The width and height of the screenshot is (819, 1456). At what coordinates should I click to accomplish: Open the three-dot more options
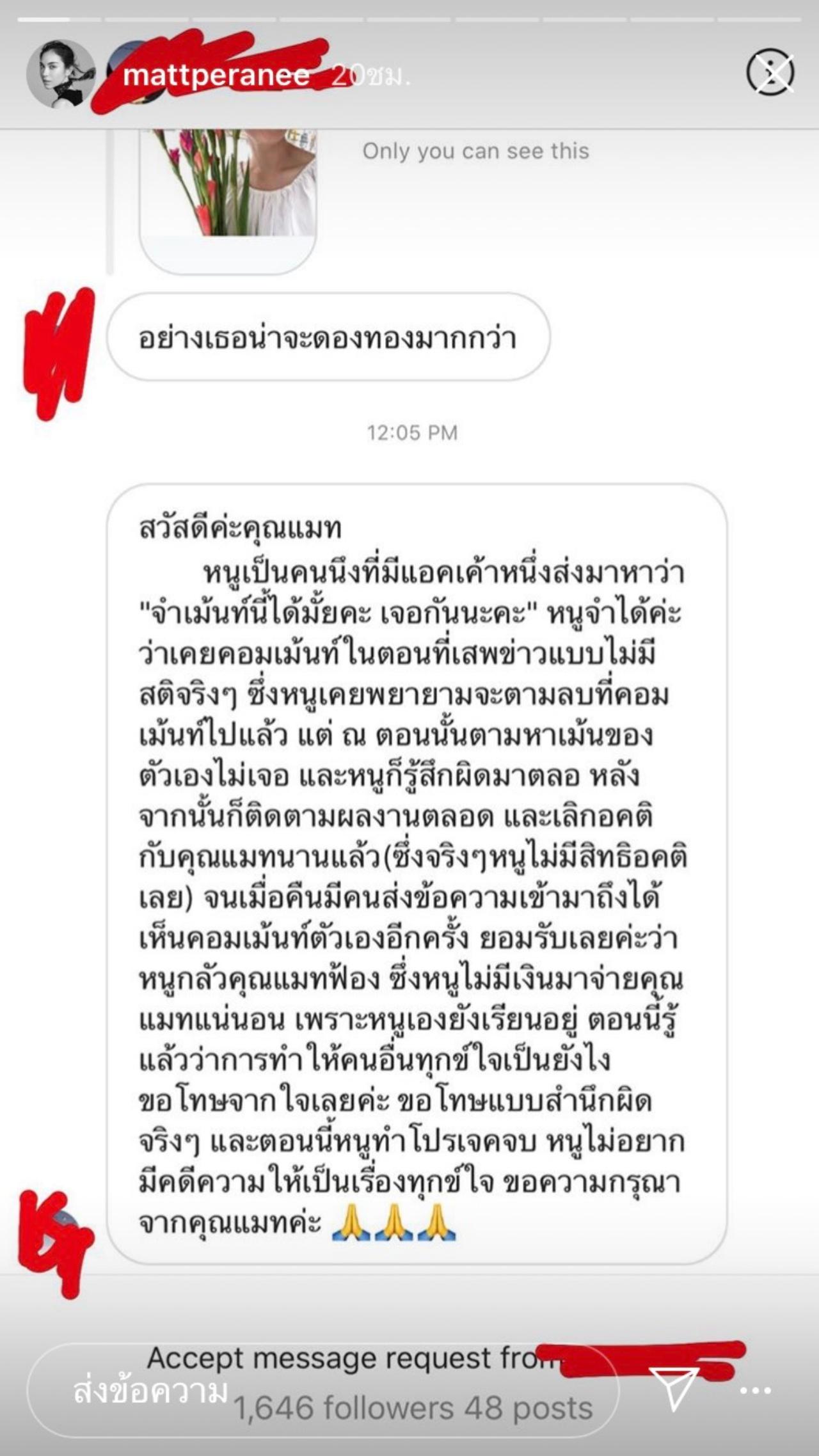coord(755,1391)
